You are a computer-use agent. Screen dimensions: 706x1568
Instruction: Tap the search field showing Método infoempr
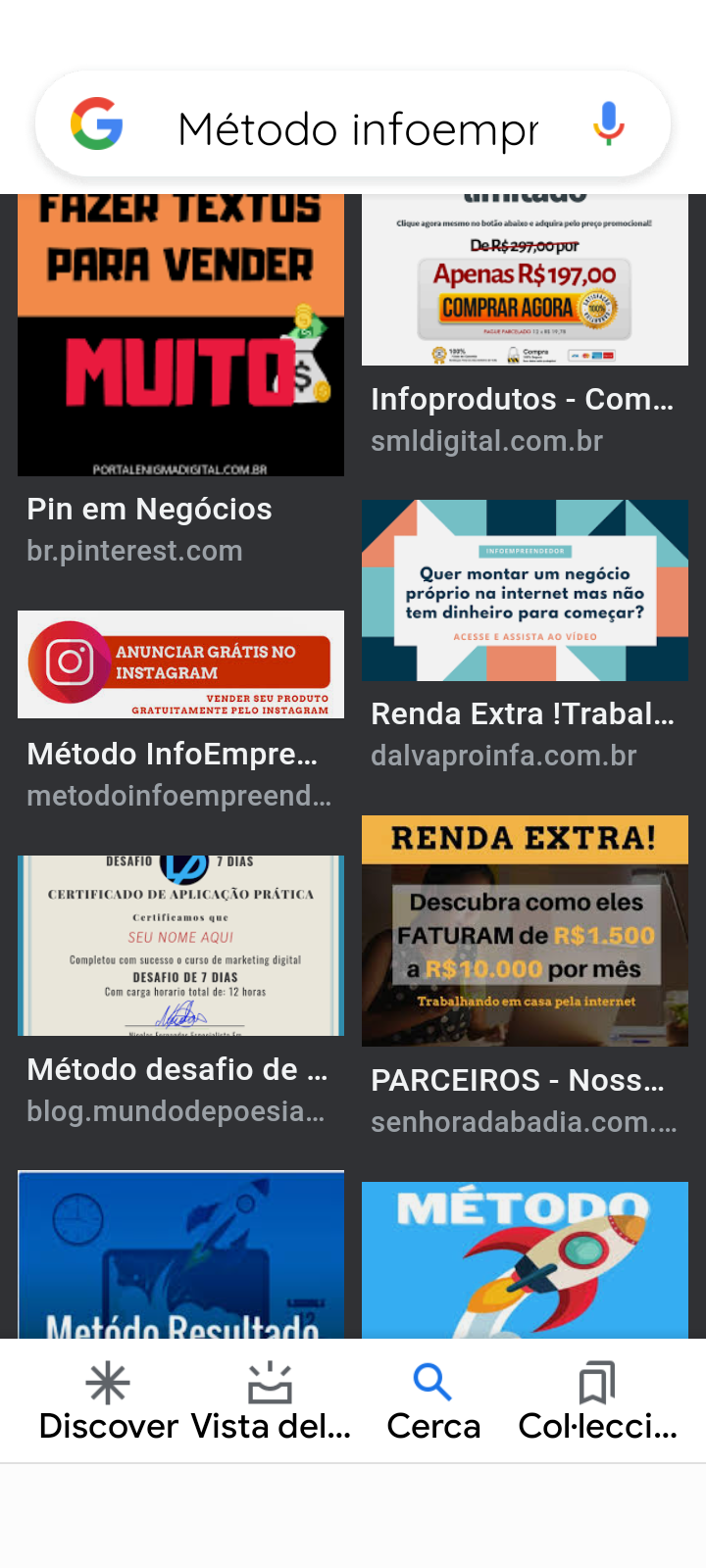[x=358, y=128]
